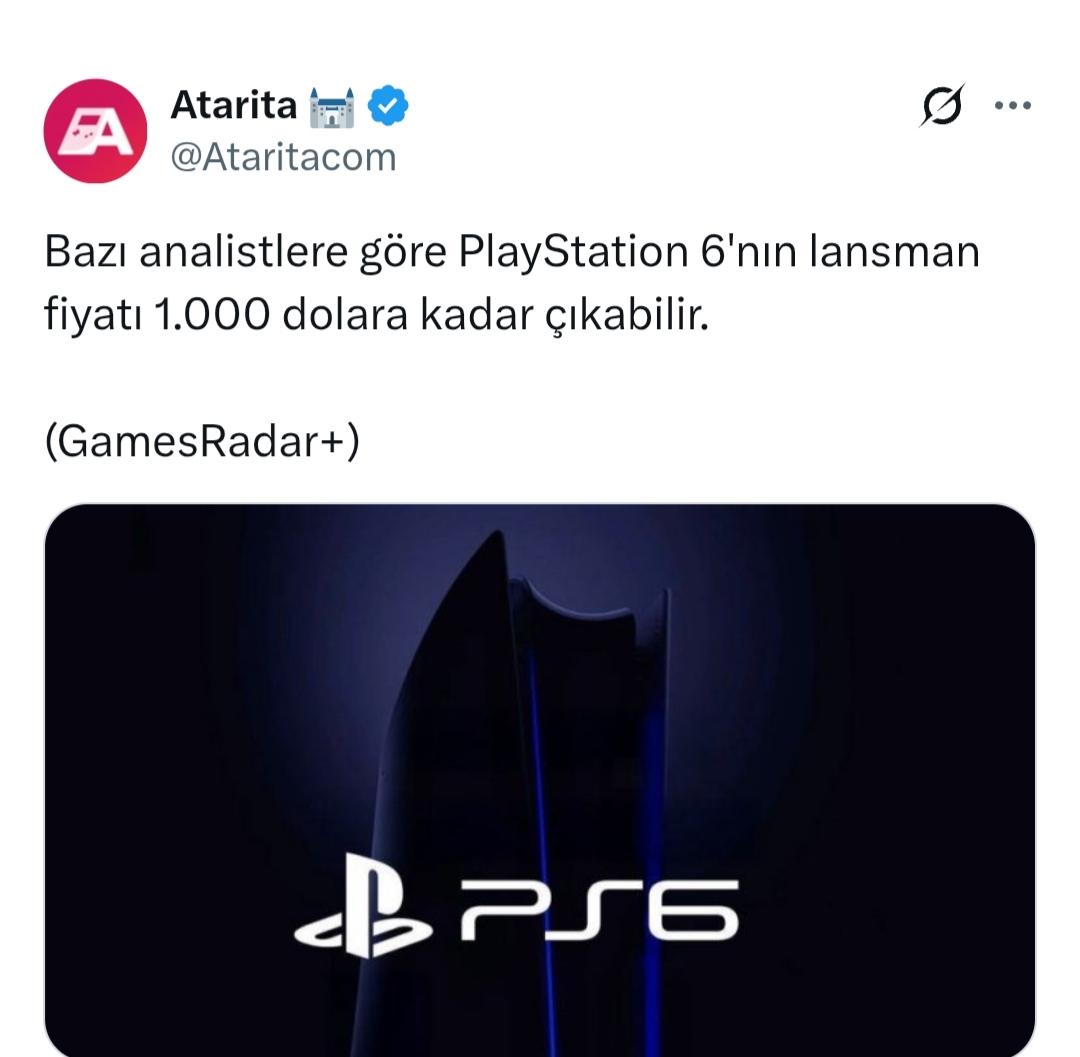Open the post's three-dot overflow menu
This screenshot has height=1057, width=1080.
coord(1012,106)
